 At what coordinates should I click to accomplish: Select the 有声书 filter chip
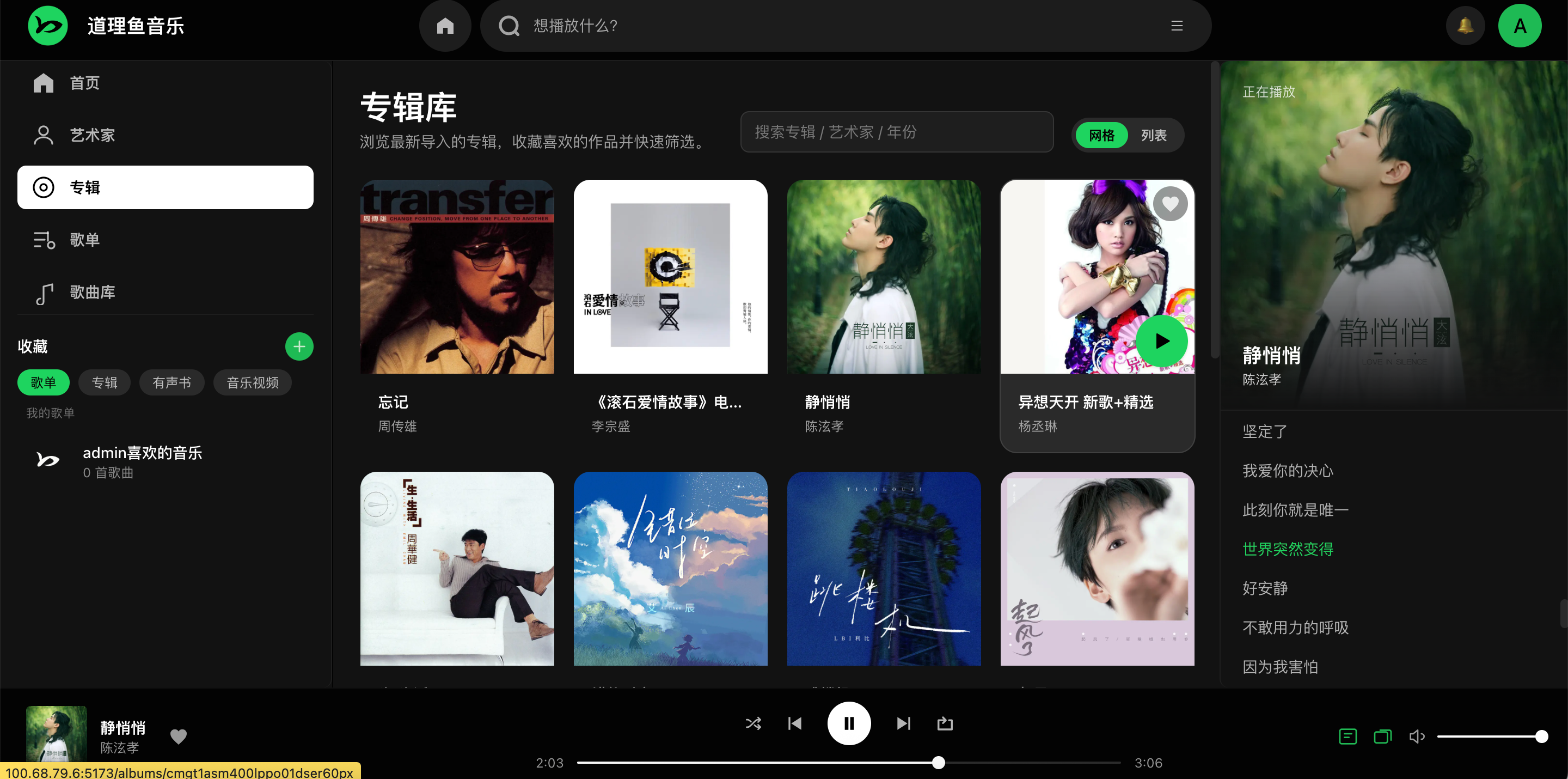[x=171, y=382]
